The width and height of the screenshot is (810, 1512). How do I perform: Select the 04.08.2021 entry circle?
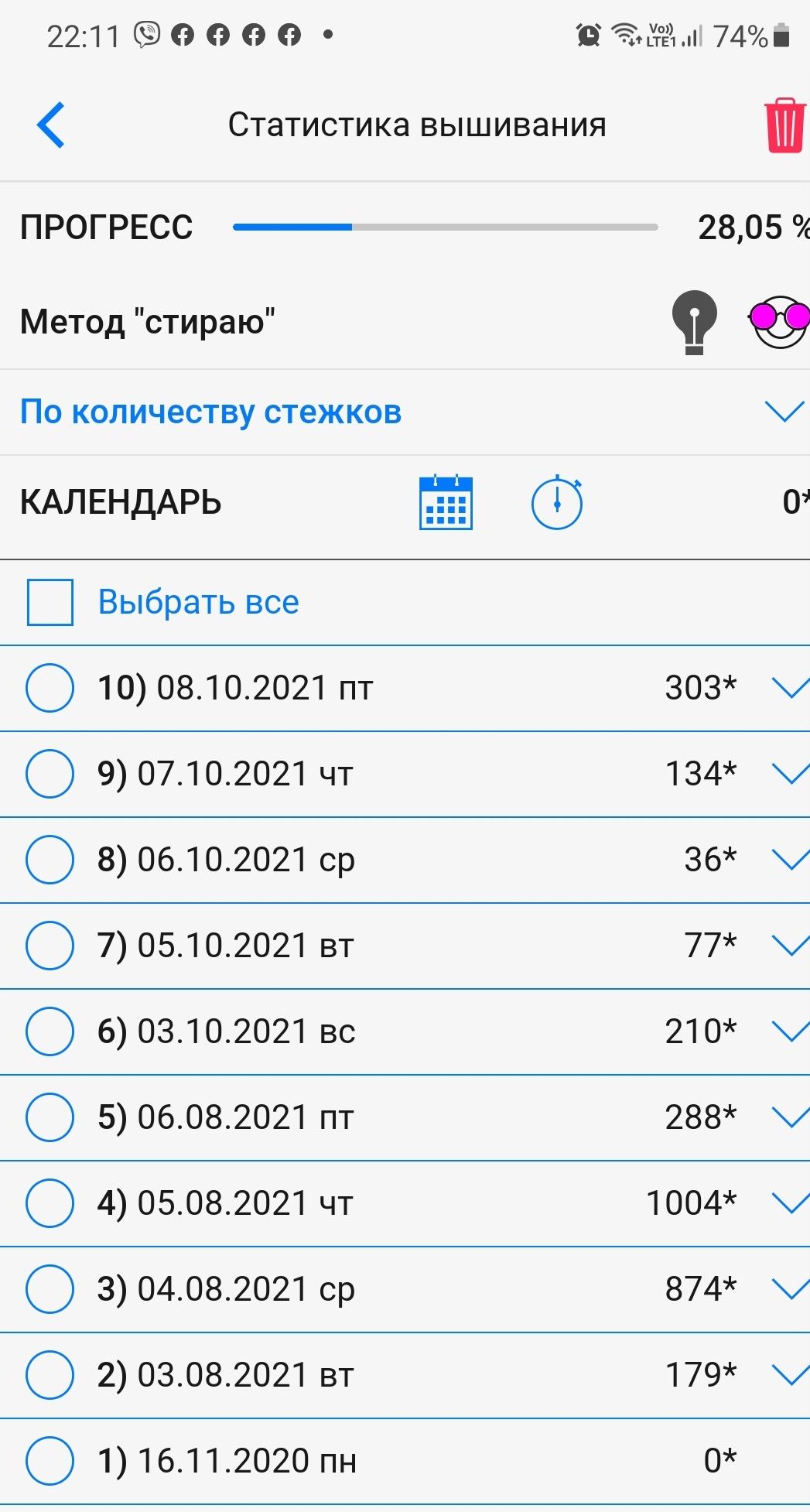pos(50,1288)
